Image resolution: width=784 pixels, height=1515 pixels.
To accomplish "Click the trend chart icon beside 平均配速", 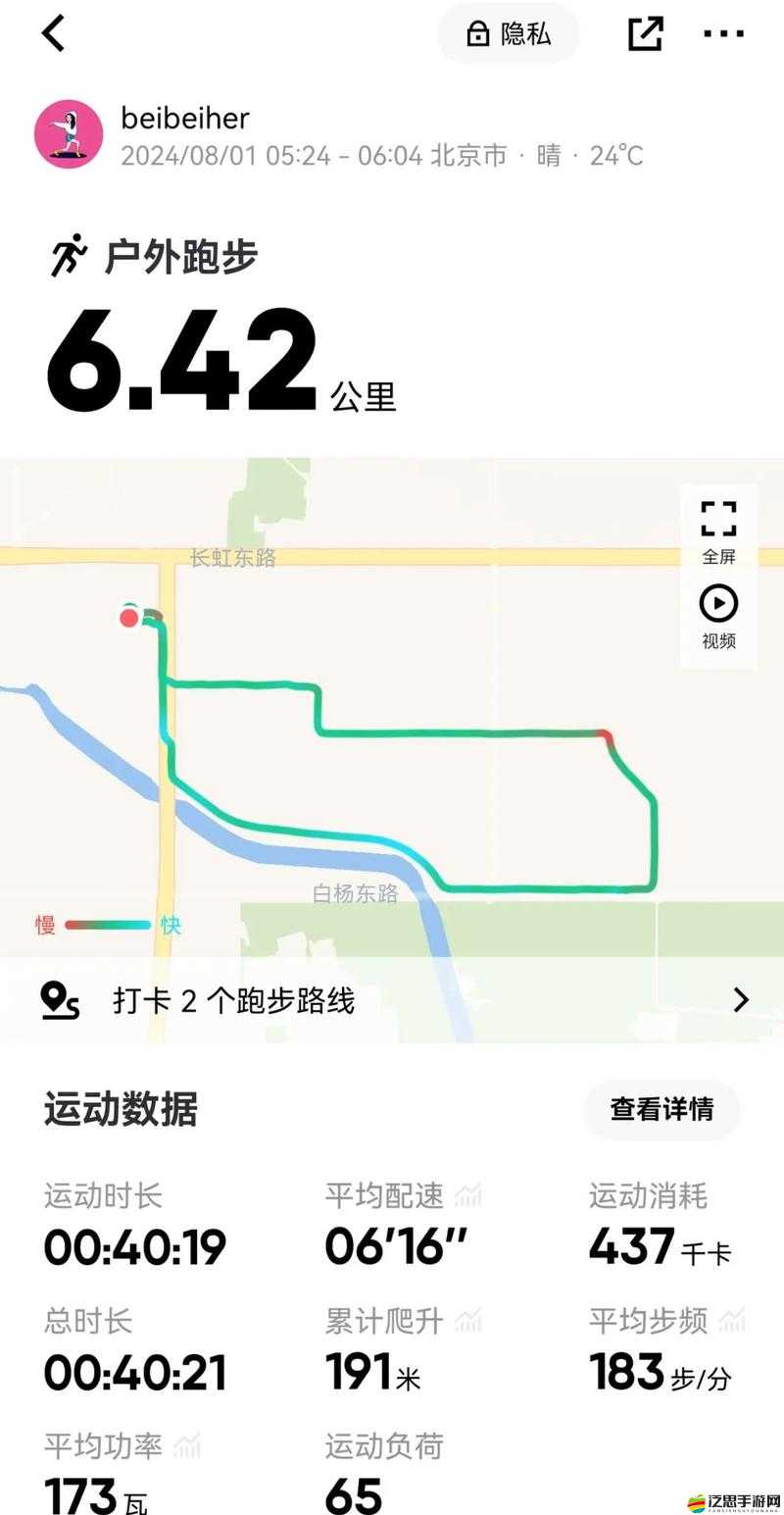I will (x=470, y=1192).
